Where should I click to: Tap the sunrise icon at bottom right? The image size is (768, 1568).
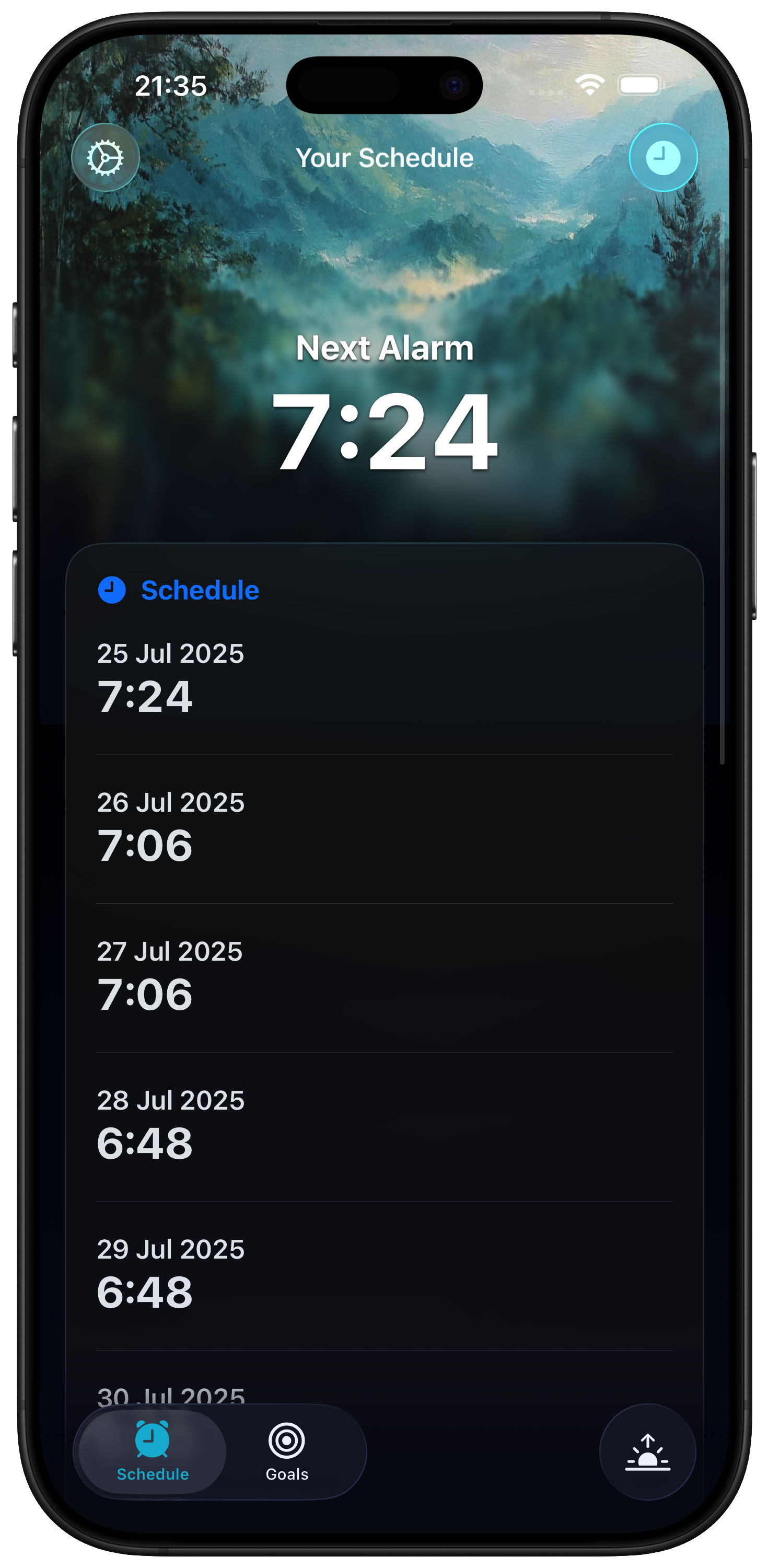pyautogui.click(x=647, y=1453)
